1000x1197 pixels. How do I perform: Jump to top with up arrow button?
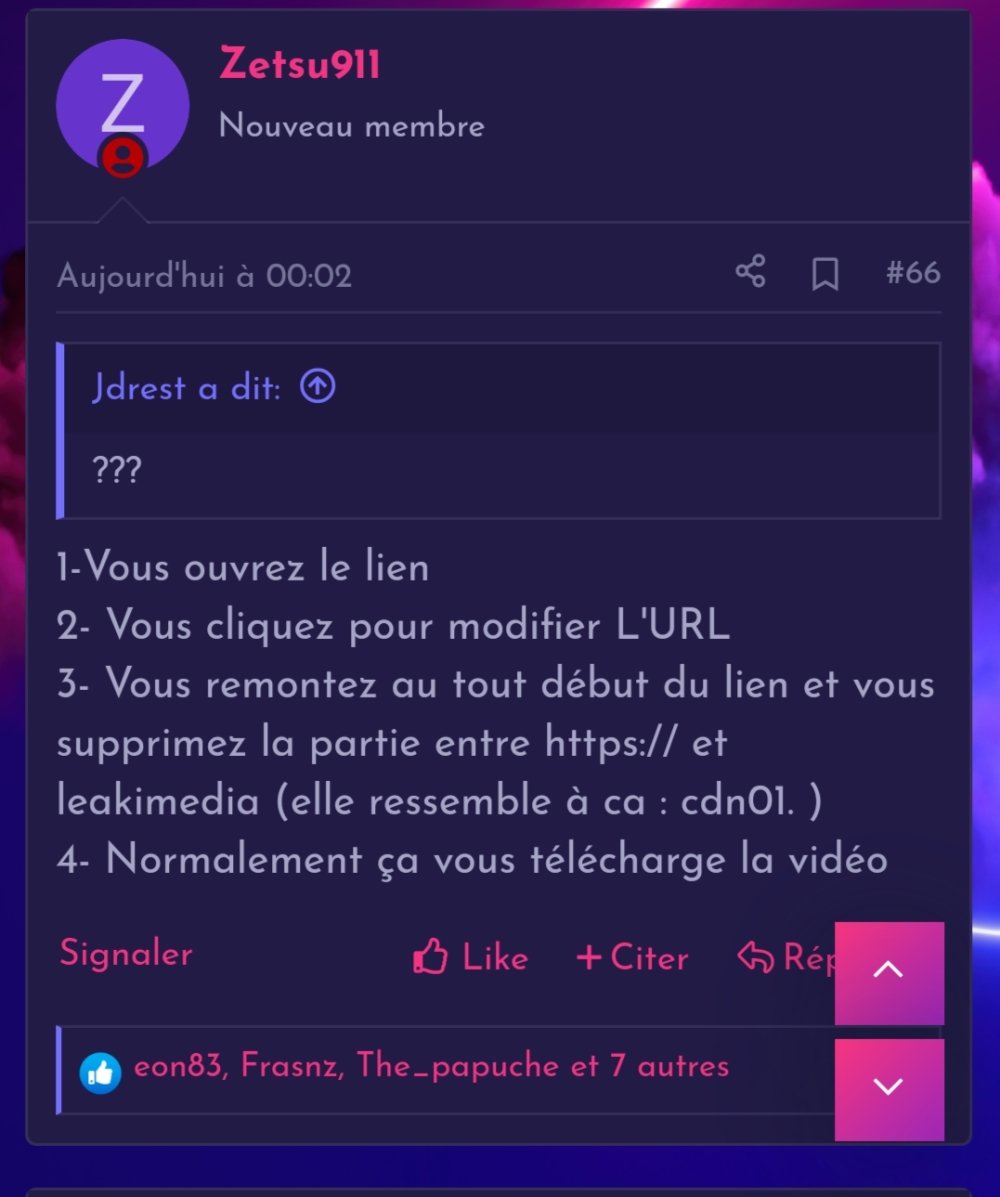(x=888, y=972)
